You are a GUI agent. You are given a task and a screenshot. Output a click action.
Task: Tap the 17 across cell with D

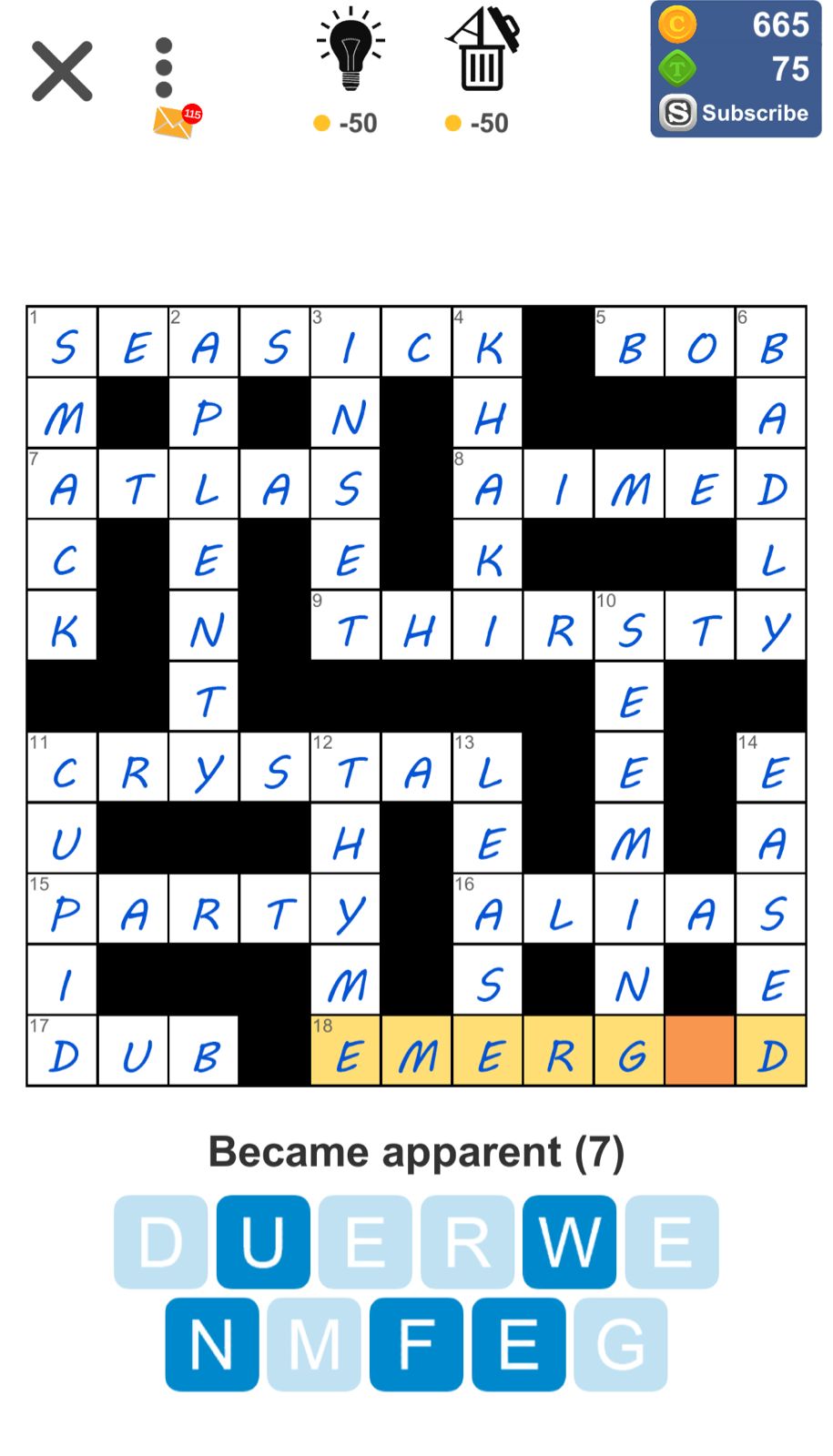pyautogui.click(x=63, y=1051)
